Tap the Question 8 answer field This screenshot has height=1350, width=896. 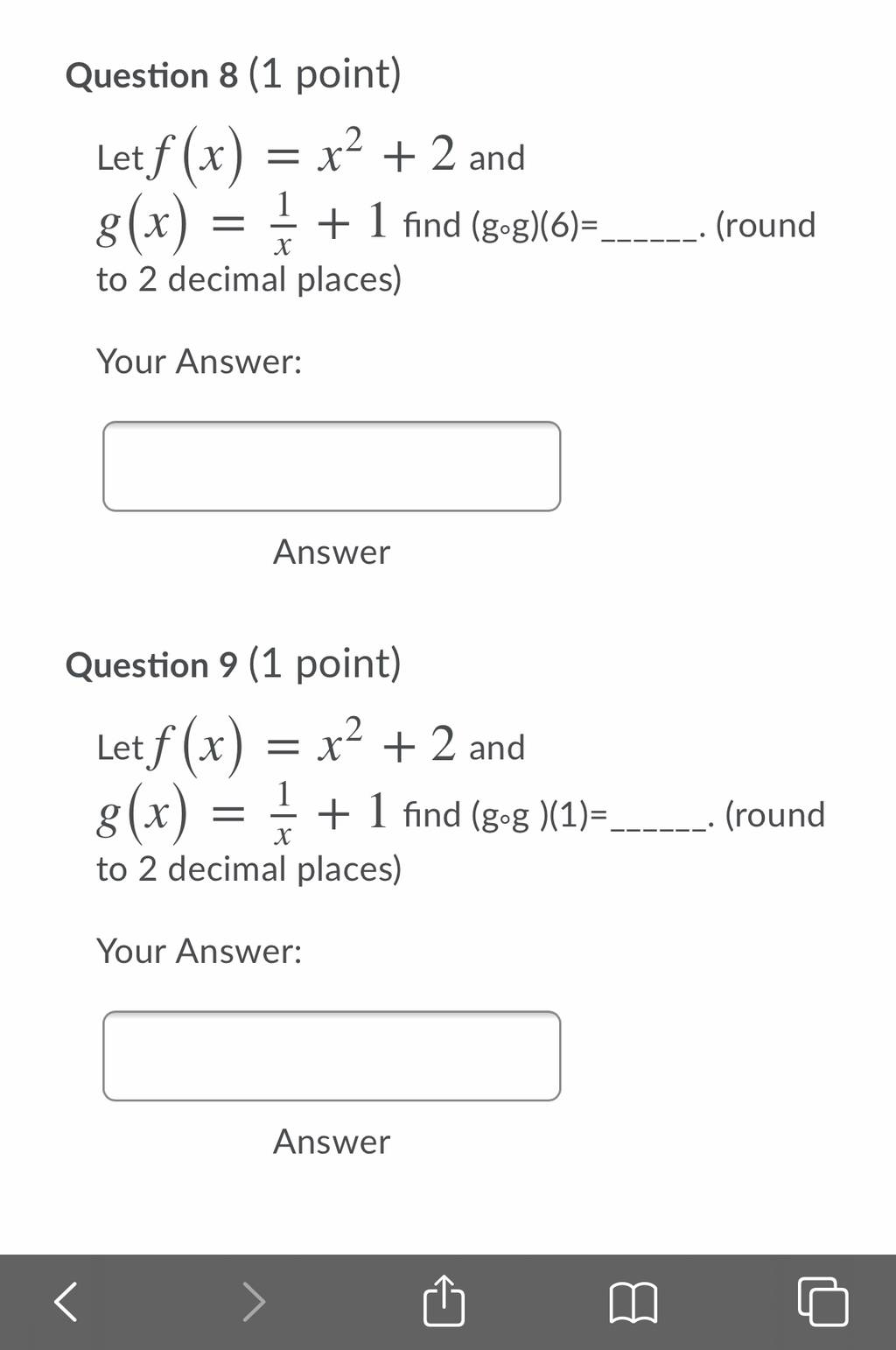click(x=332, y=467)
